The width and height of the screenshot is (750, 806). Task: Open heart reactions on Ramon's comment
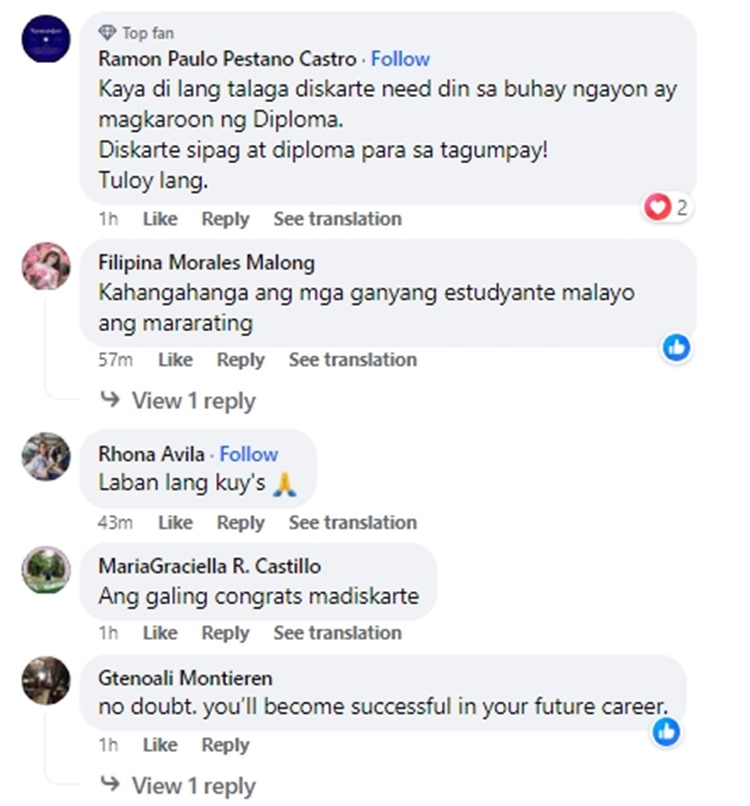(667, 208)
